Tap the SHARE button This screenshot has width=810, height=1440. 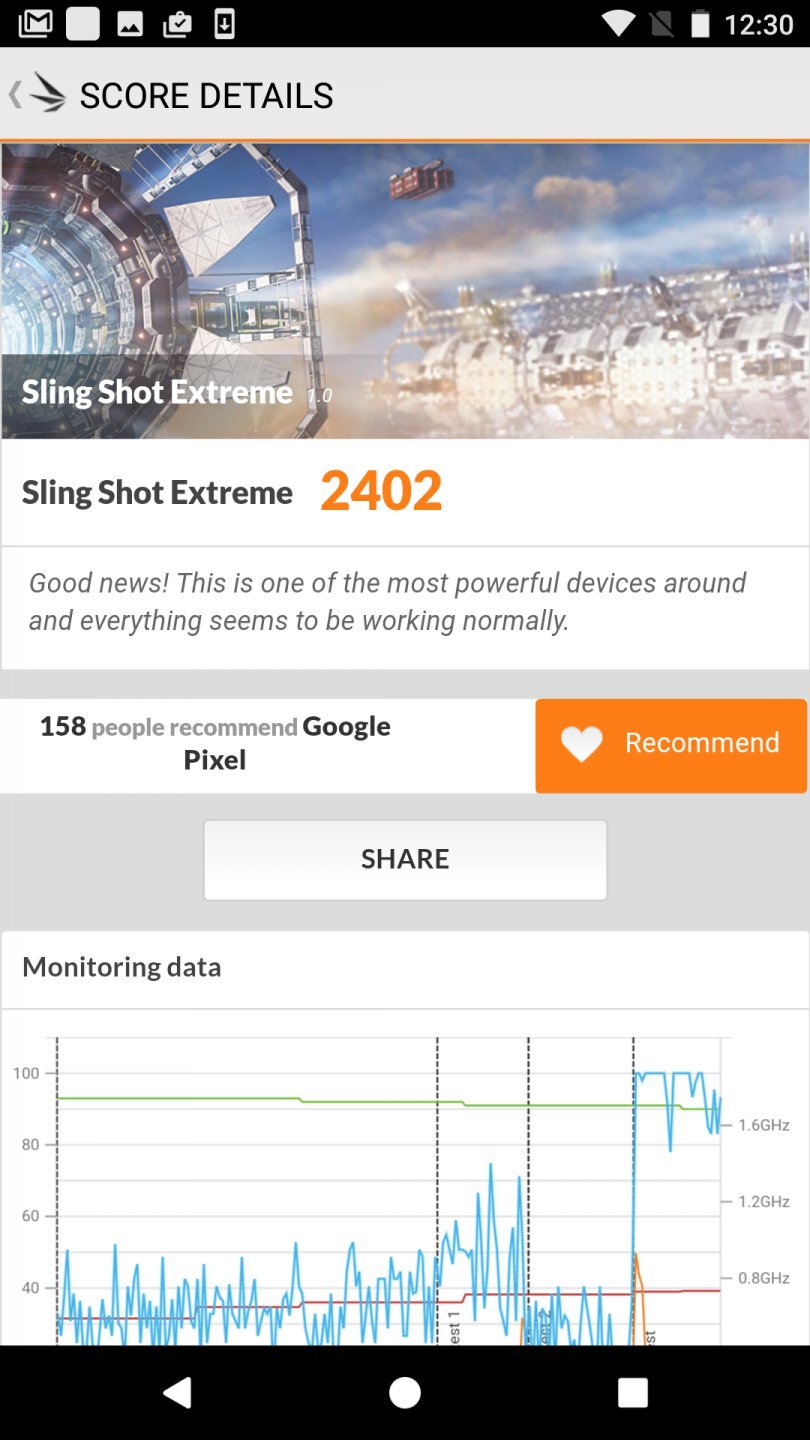(405, 859)
